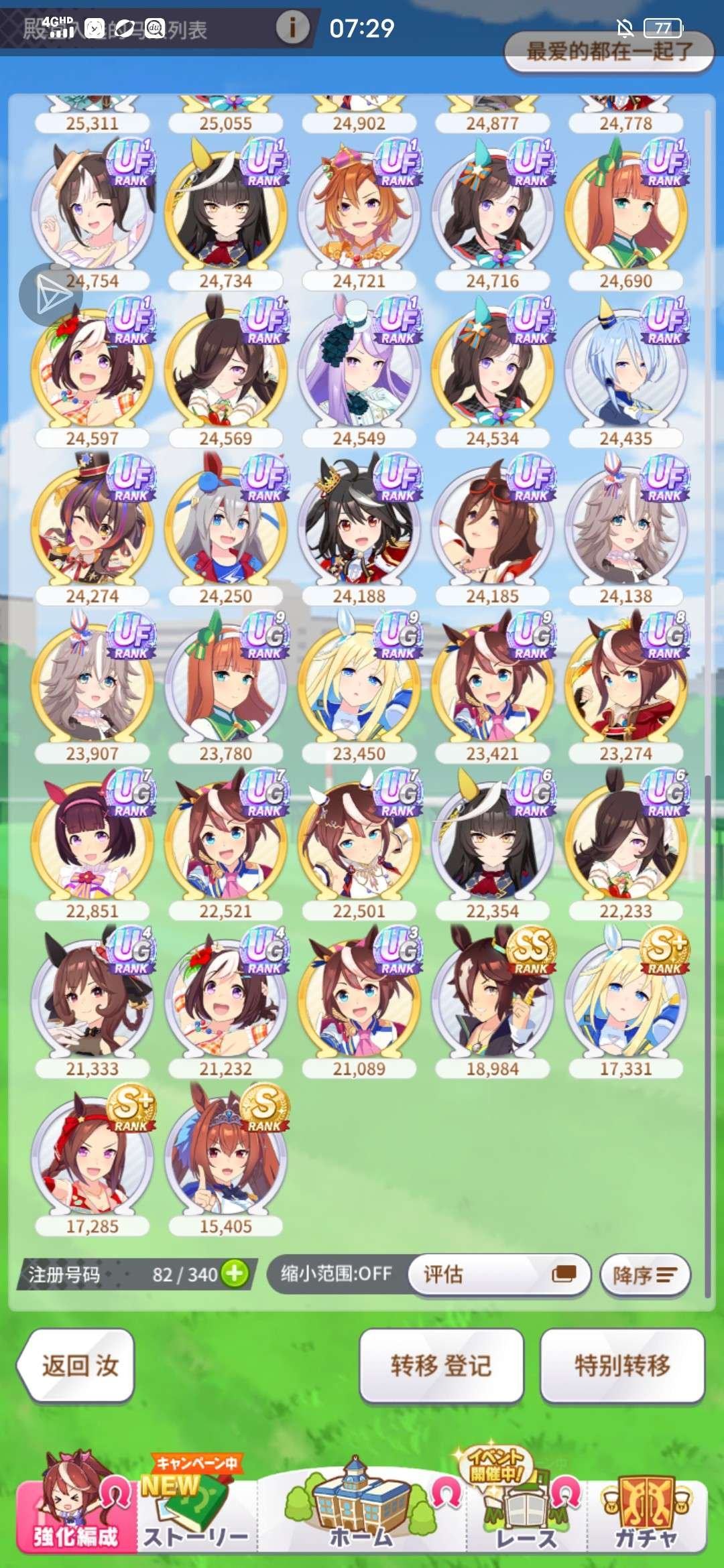
Task: Open 特别转移 special transfer
Action: click(622, 1365)
